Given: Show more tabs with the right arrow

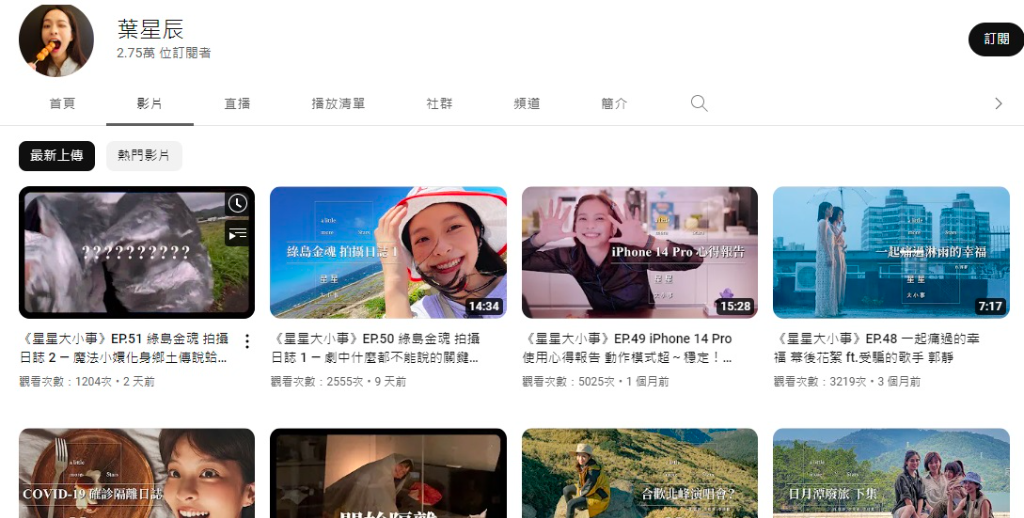Looking at the screenshot, I should [x=997, y=103].
